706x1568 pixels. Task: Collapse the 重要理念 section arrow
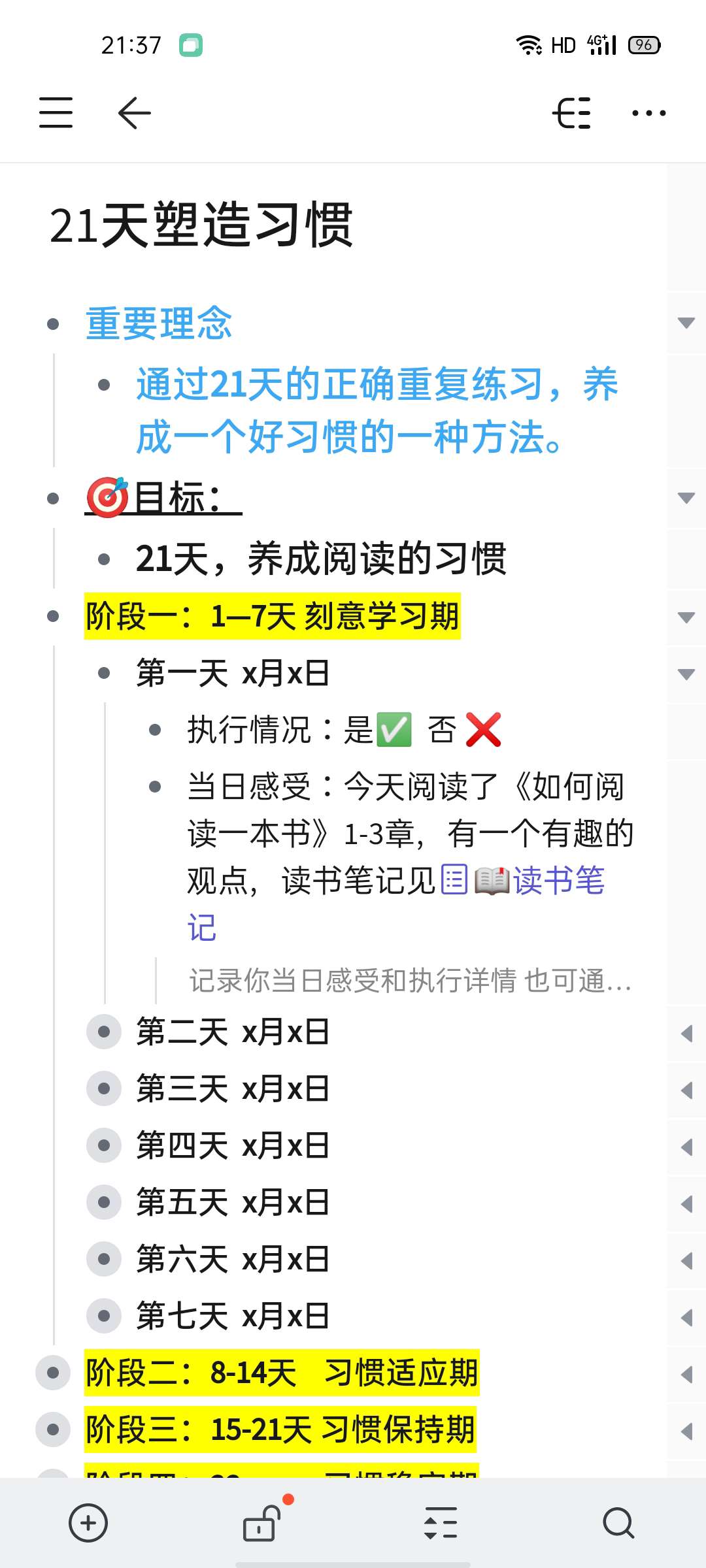pyautogui.click(x=686, y=323)
